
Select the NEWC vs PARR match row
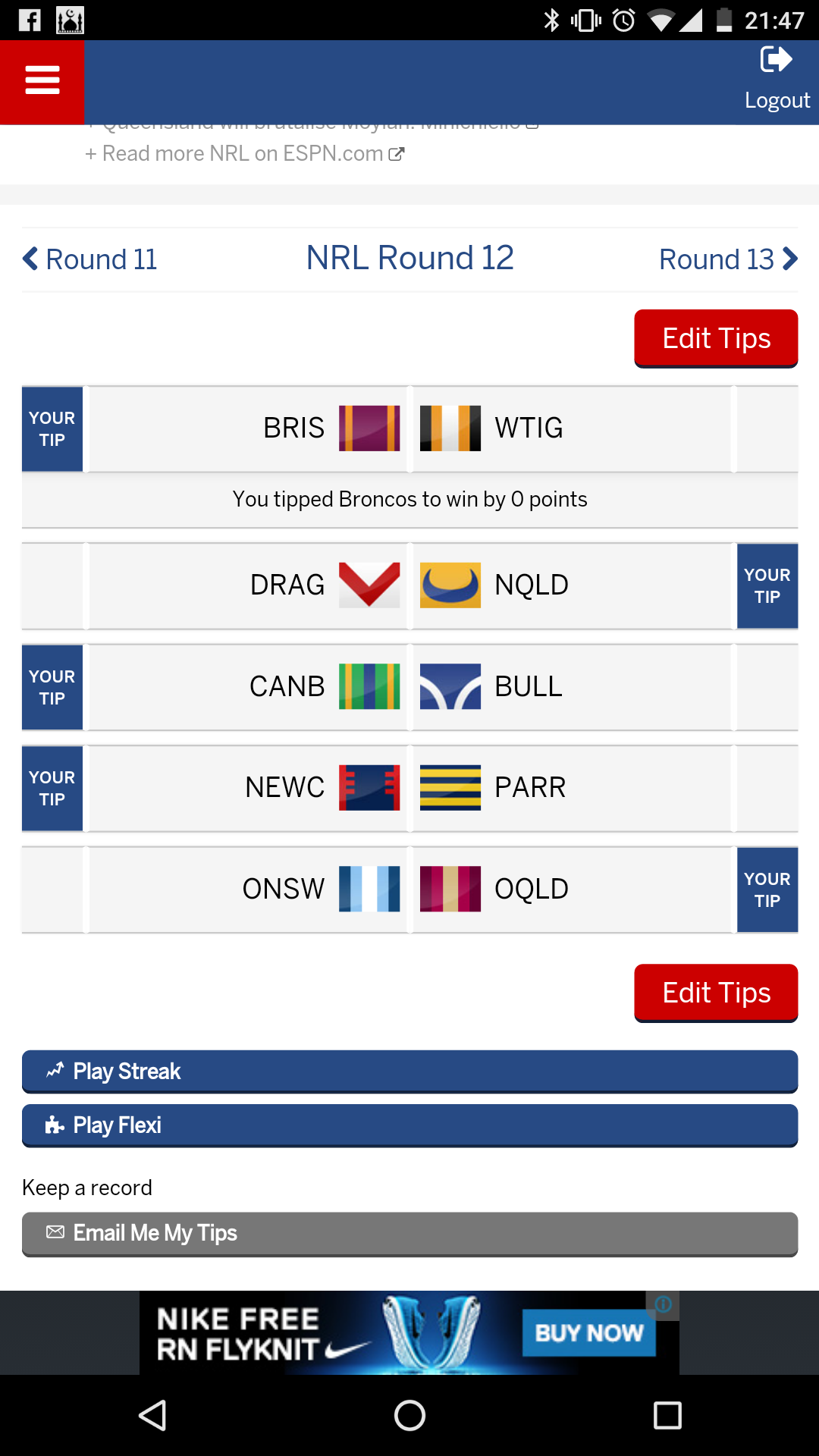point(409,788)
